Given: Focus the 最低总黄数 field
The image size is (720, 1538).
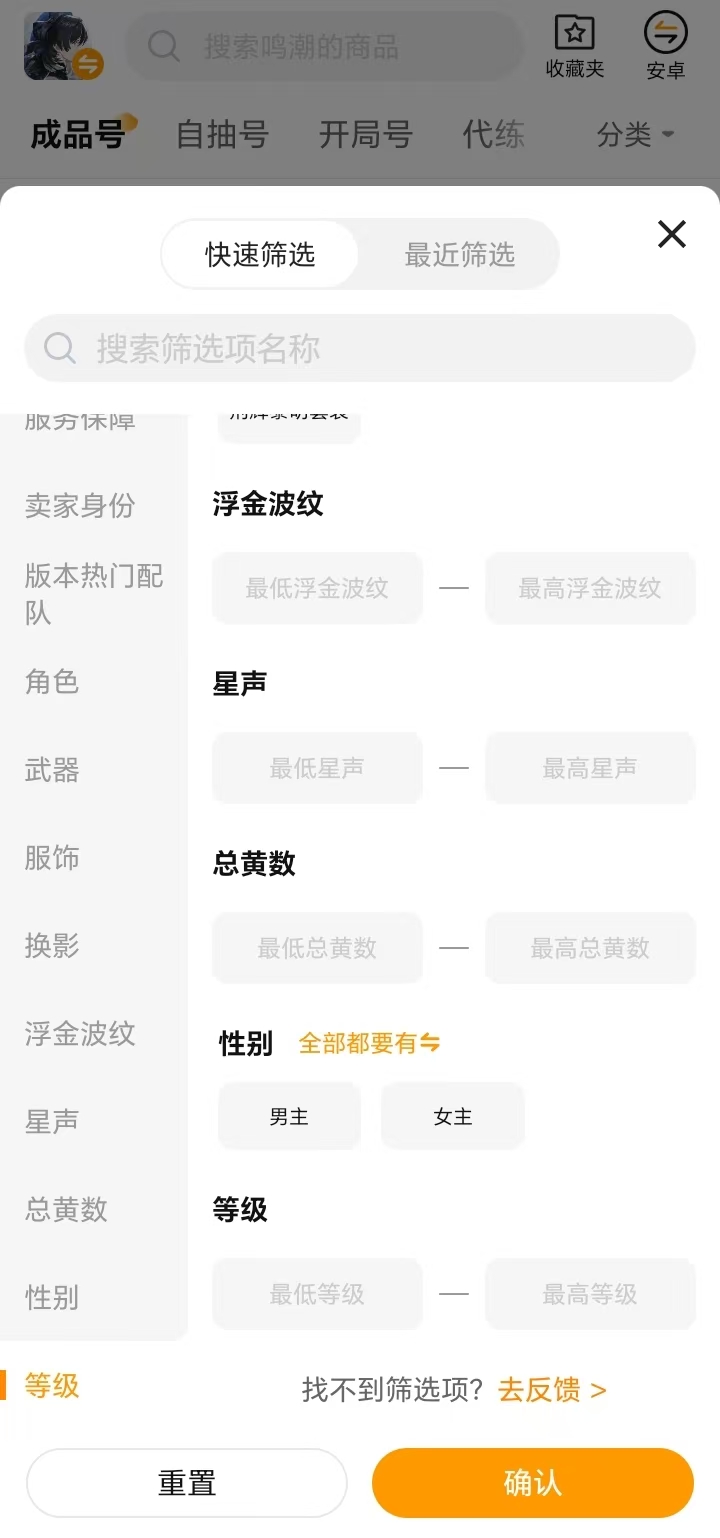Looking at the screenshot, I should click(x=317, y=948).
